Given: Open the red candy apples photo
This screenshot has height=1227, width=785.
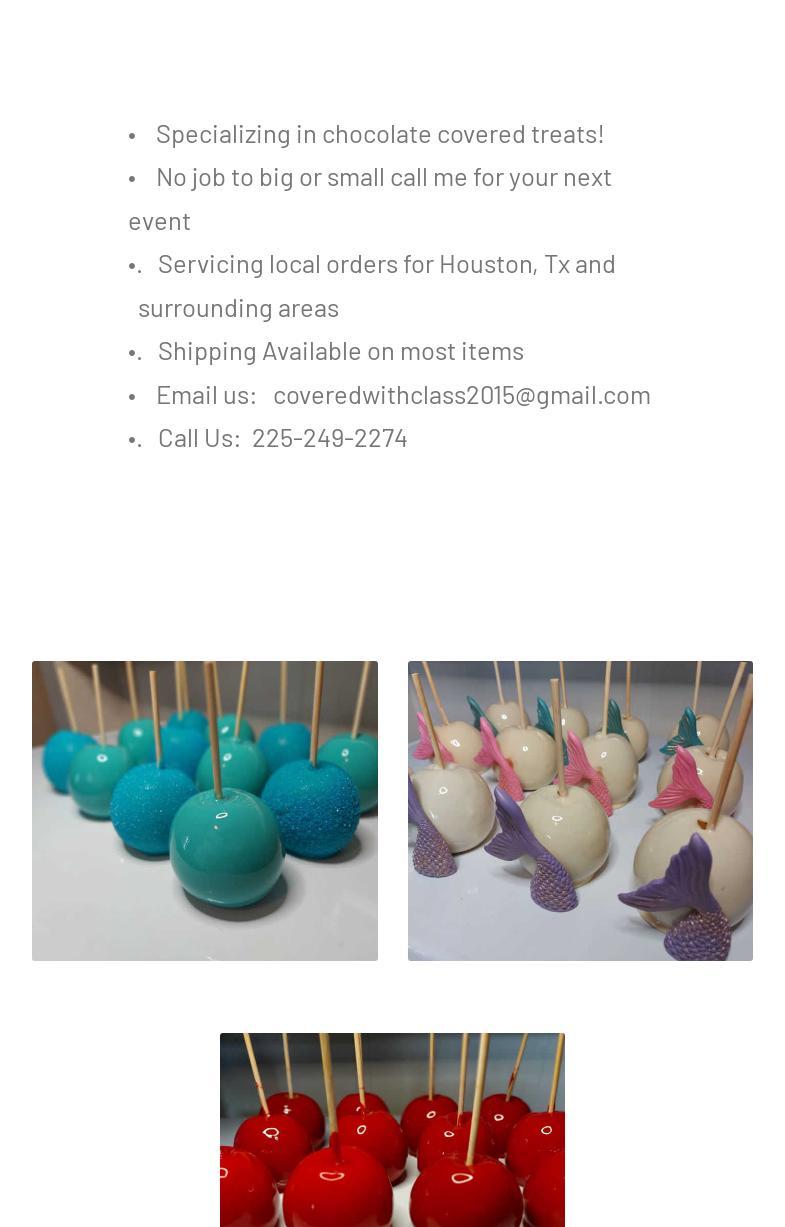Looking at the screenshot, I should [x=392, y=1130].
